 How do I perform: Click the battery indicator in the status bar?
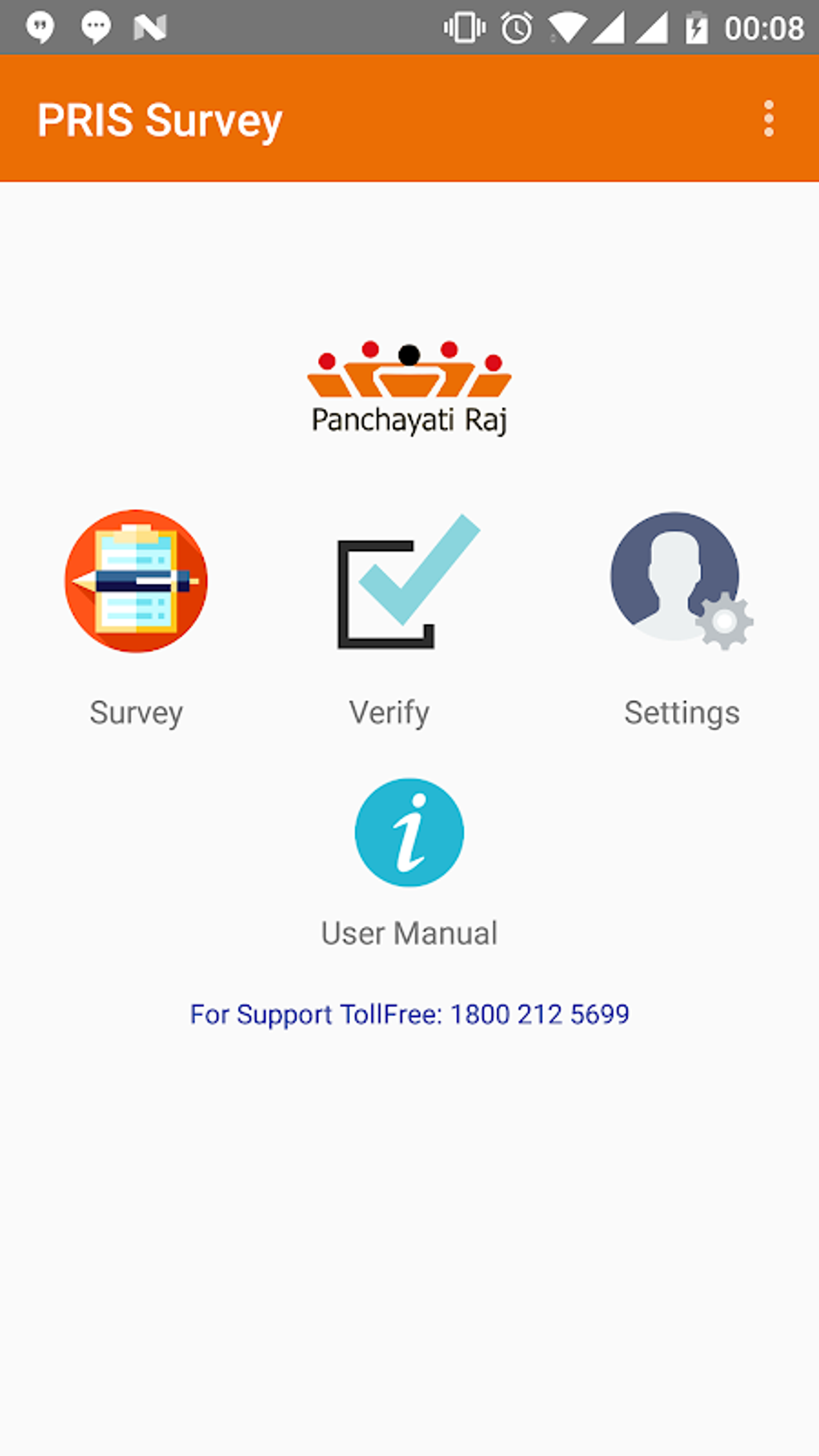(695, 27)
